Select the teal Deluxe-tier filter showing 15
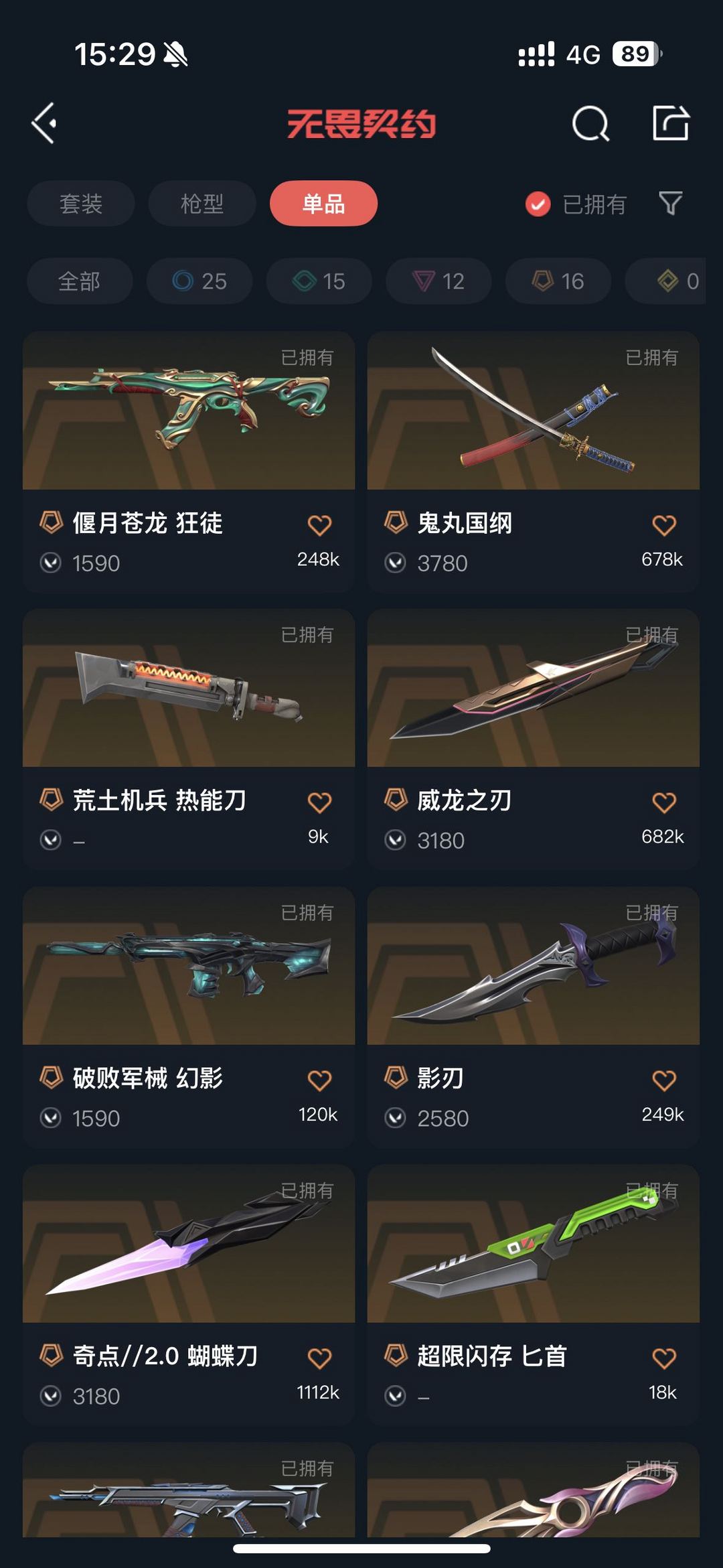This screenshot has width=723, height=1568. pyautogui.click(x=319, y=281)
